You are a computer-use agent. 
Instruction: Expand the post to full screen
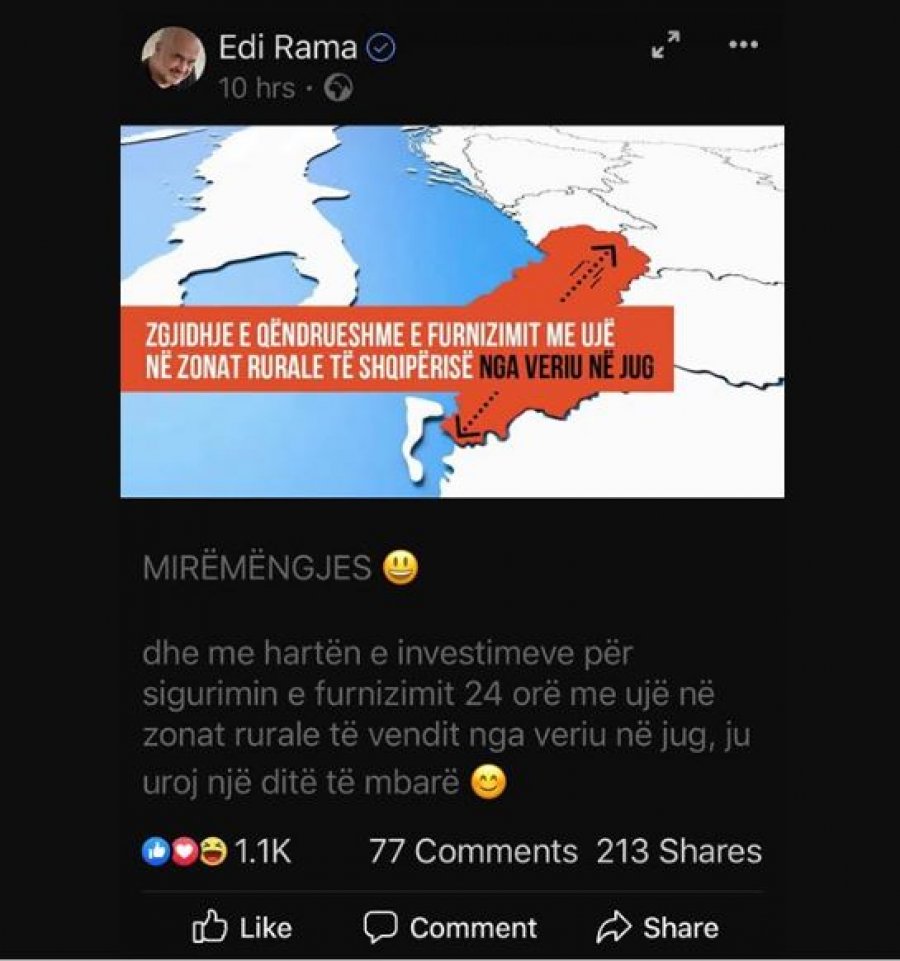(666, 45)
